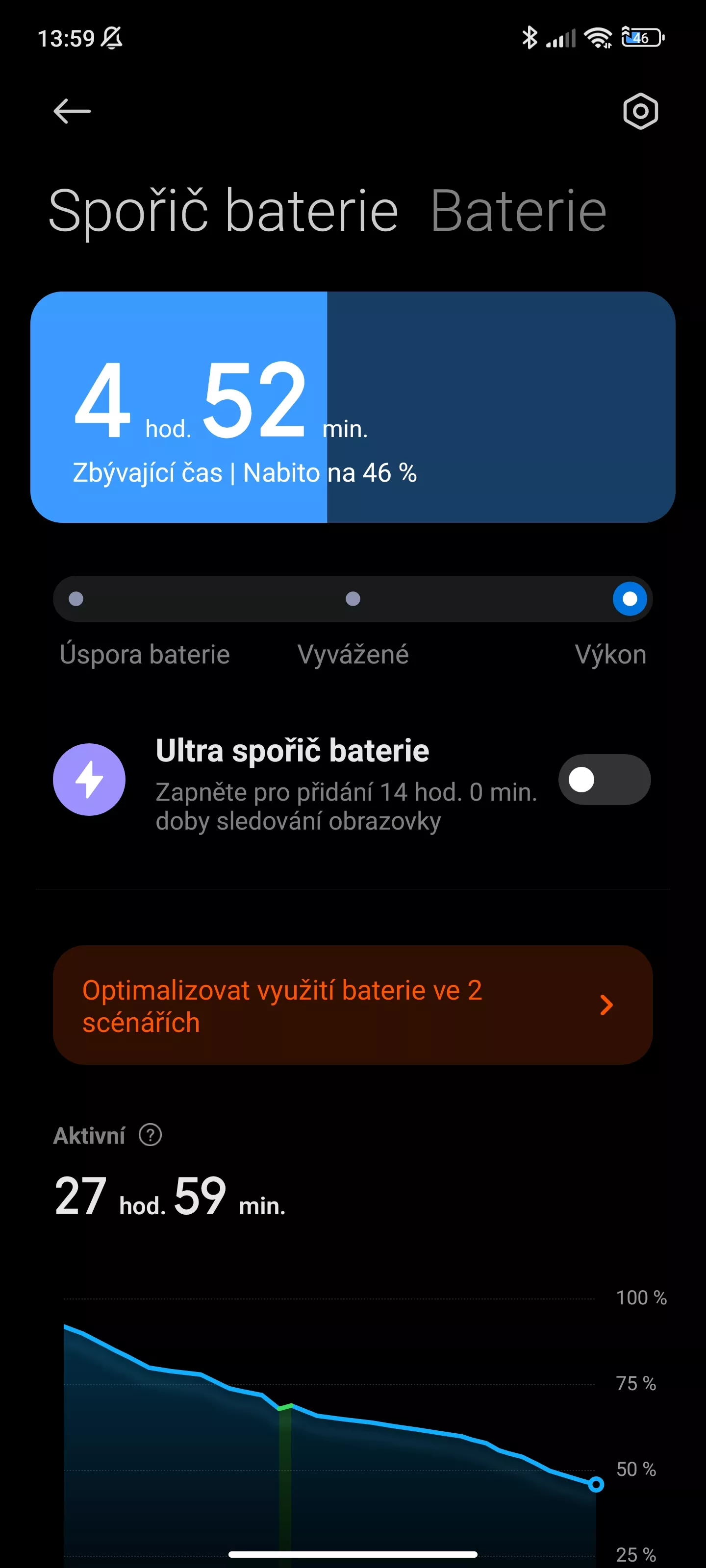Select the Spořič baterie tab
This screenshot has height=1568, width=706.
tap(223, 211)
